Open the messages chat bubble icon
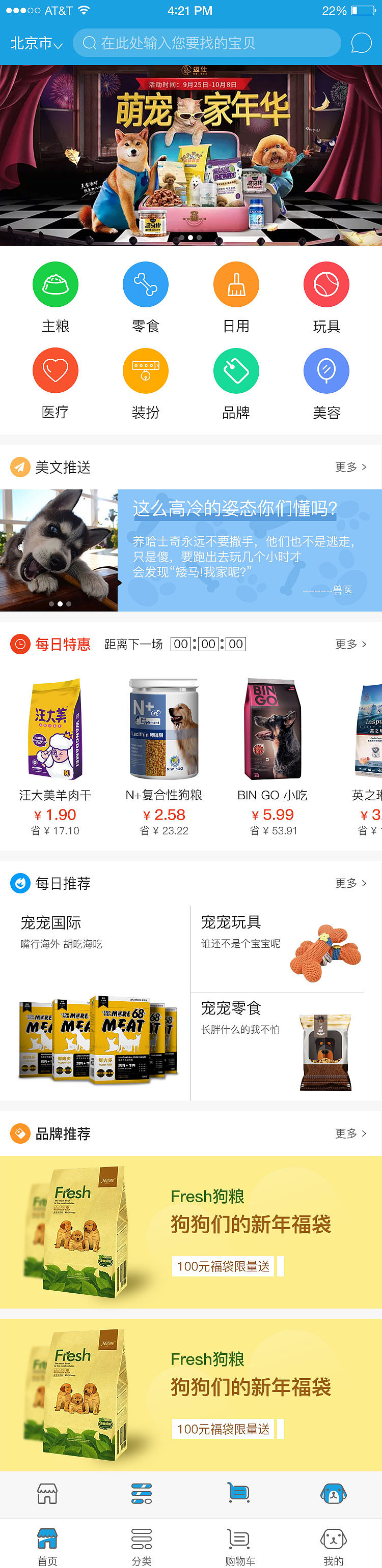 pos(361,43)
